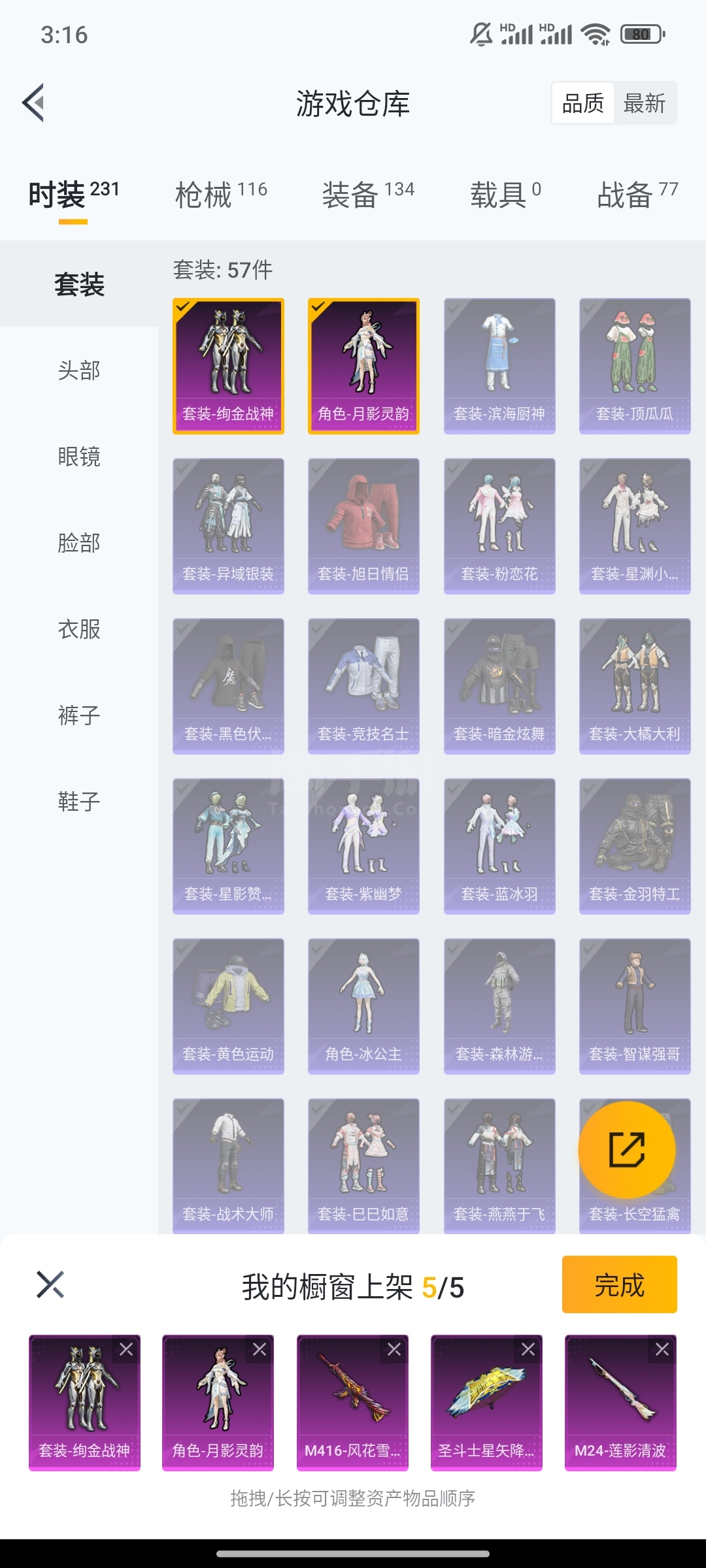The width and height of the screenshot is (706, 1568).
Task: Deselect the 角色-月影灵韵 grid item
Action: pyautogui.click(x=363, y=366)
